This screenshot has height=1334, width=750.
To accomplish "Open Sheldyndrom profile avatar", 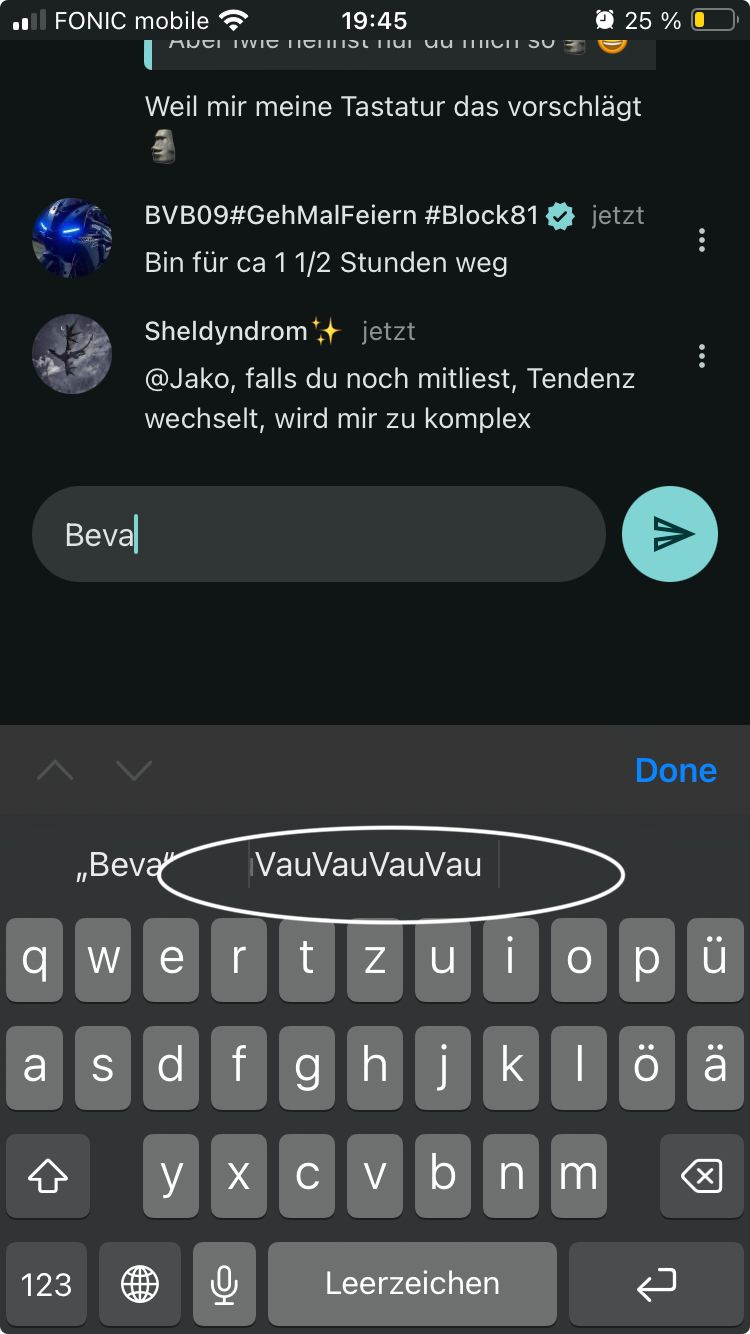I will 71,354.
